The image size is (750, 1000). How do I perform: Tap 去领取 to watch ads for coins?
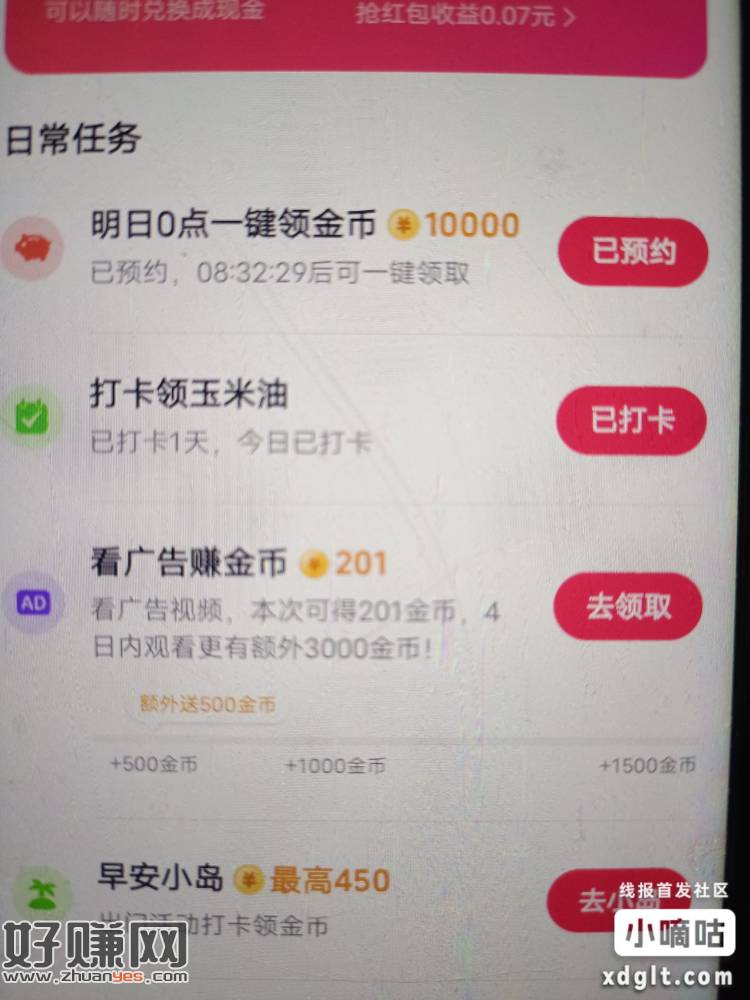pyautogui.click(x=628, y=607)
